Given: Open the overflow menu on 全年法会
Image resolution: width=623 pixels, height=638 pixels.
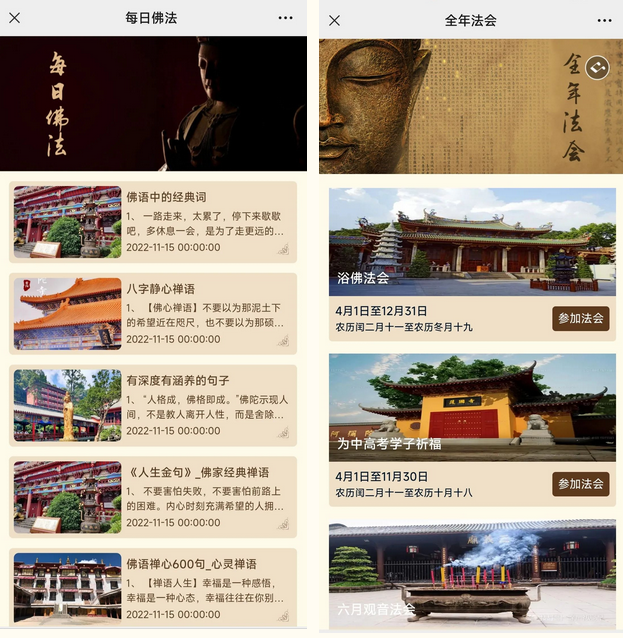Looking at the screenshot, I should 604,20.
